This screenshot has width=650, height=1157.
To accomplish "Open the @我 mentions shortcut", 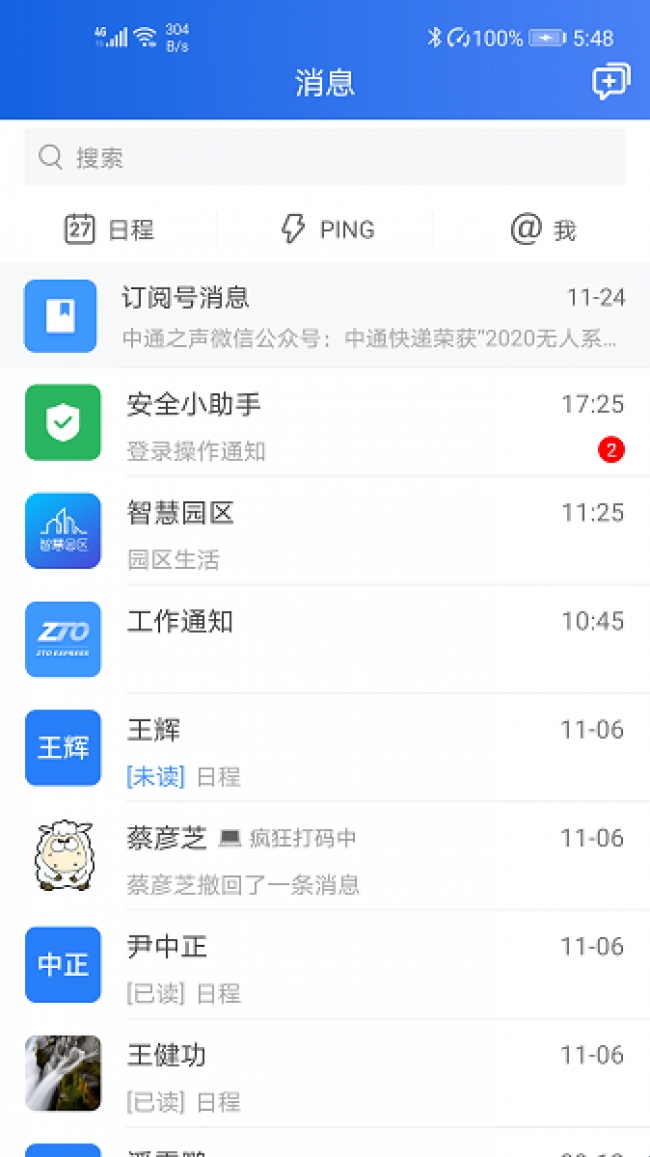I will 542,230.
